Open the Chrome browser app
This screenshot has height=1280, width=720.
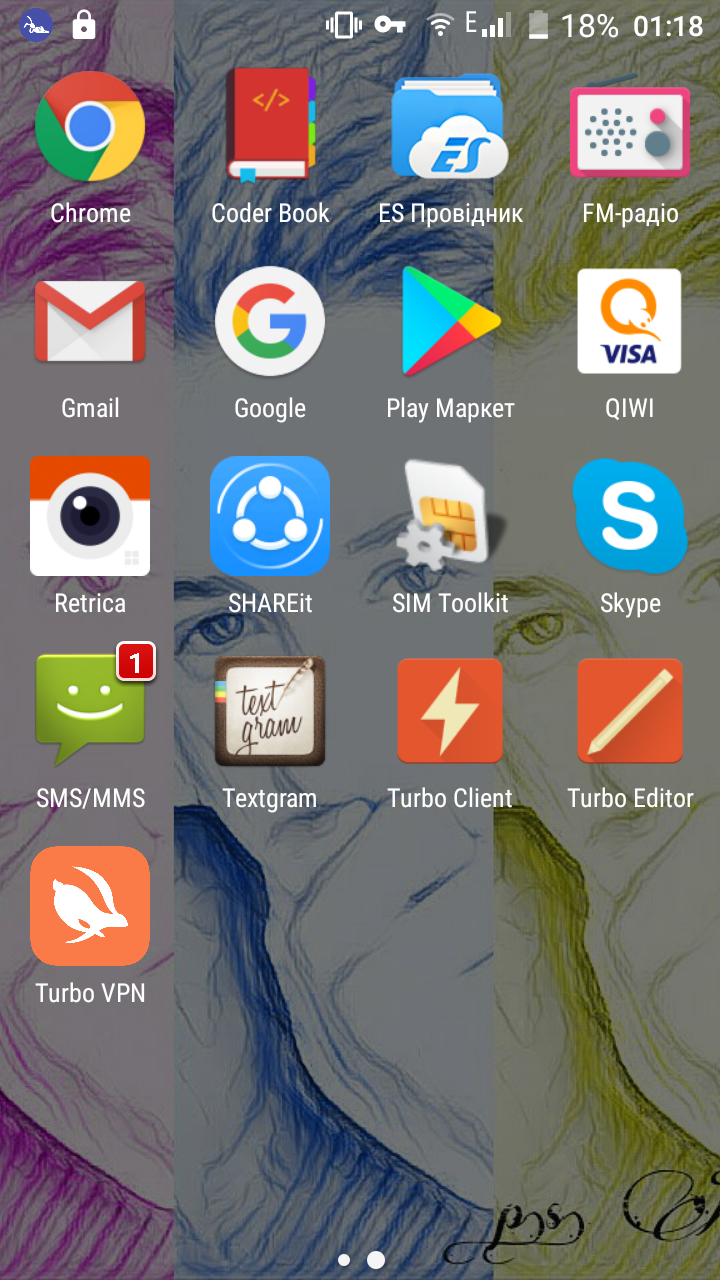pyautogui.click(x=90, y=126)
